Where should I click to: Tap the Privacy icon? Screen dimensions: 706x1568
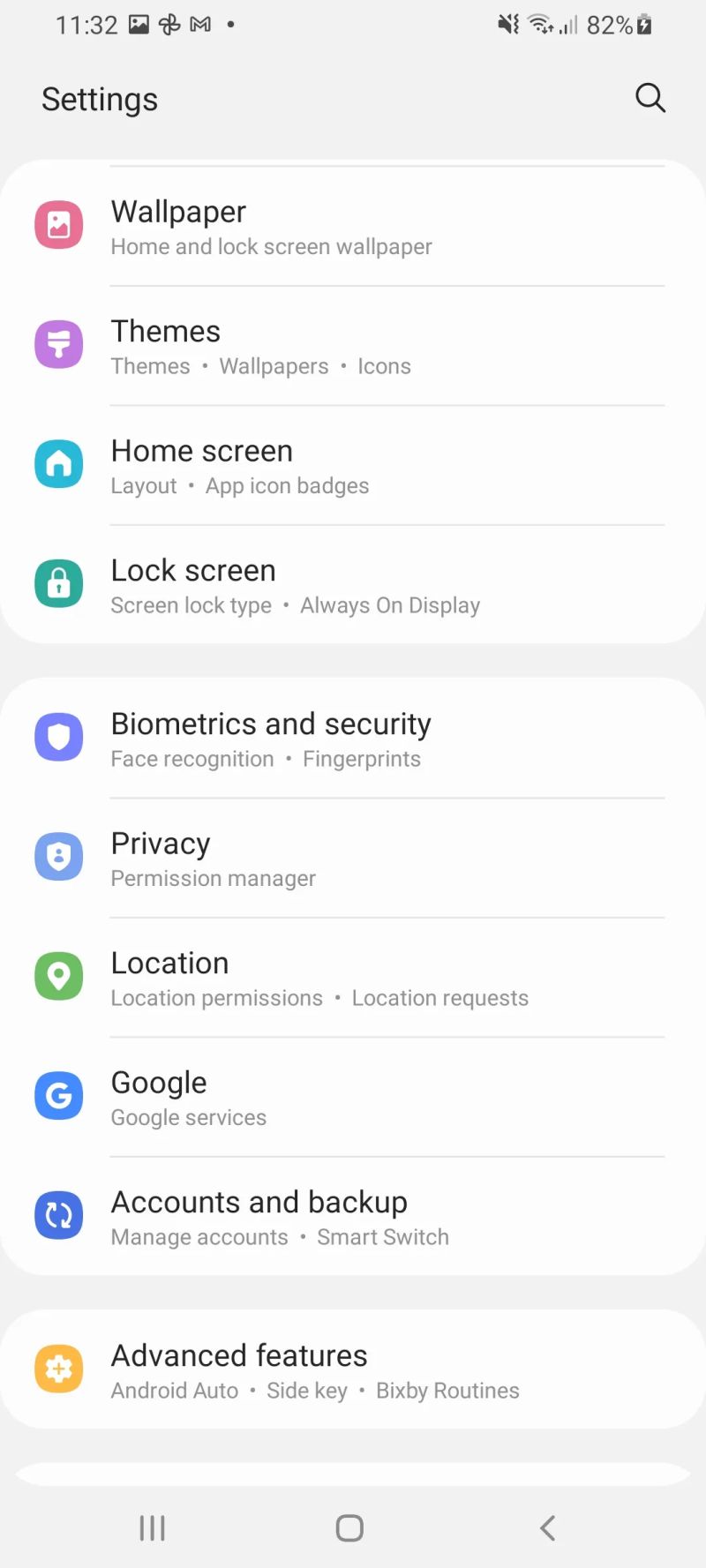click(58, 856)
